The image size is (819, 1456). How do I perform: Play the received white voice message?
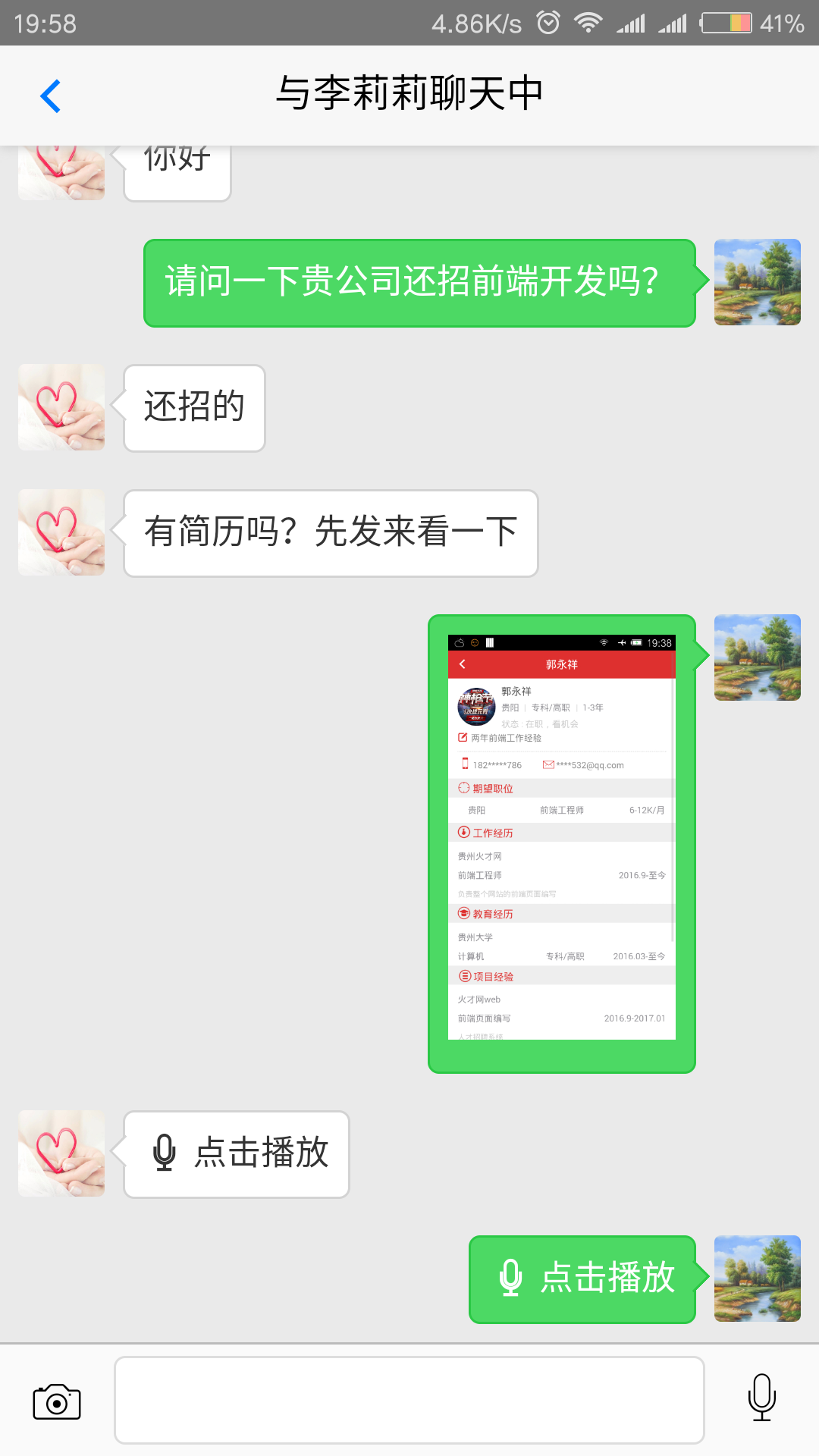pyautogui.click(x=237, y=1153)
